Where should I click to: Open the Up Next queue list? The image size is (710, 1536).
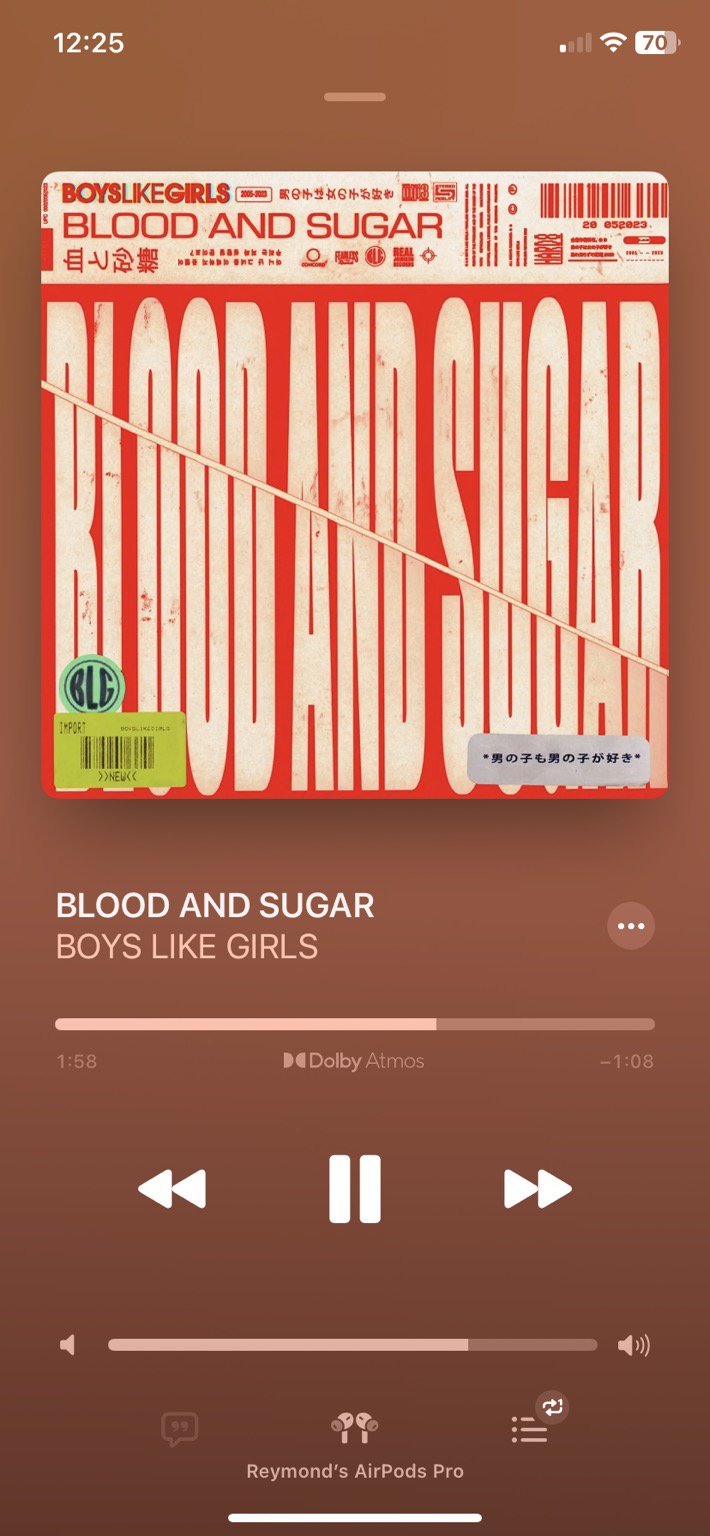pos(530,1429)
